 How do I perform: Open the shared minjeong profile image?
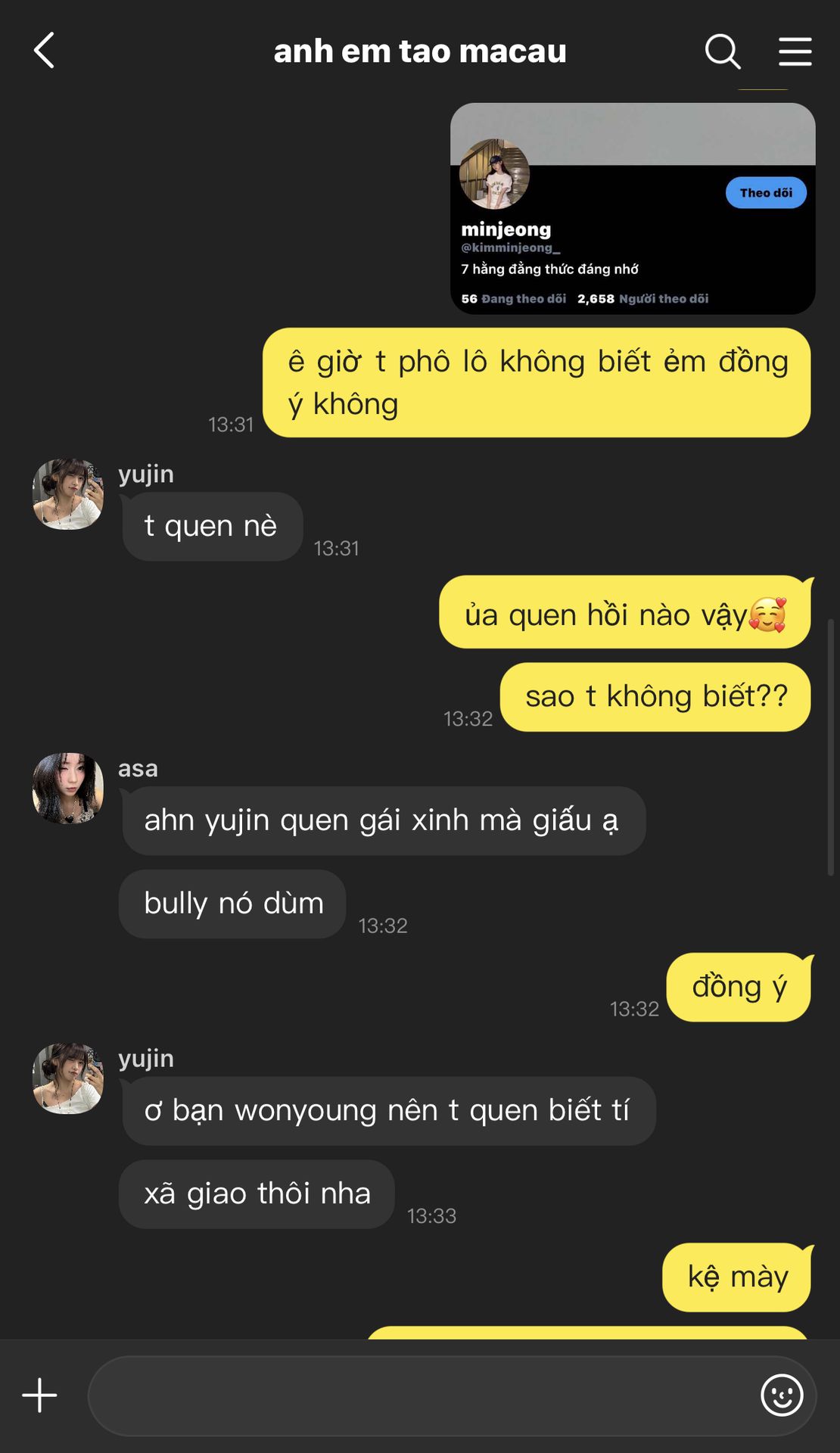(x=632, y=209)
